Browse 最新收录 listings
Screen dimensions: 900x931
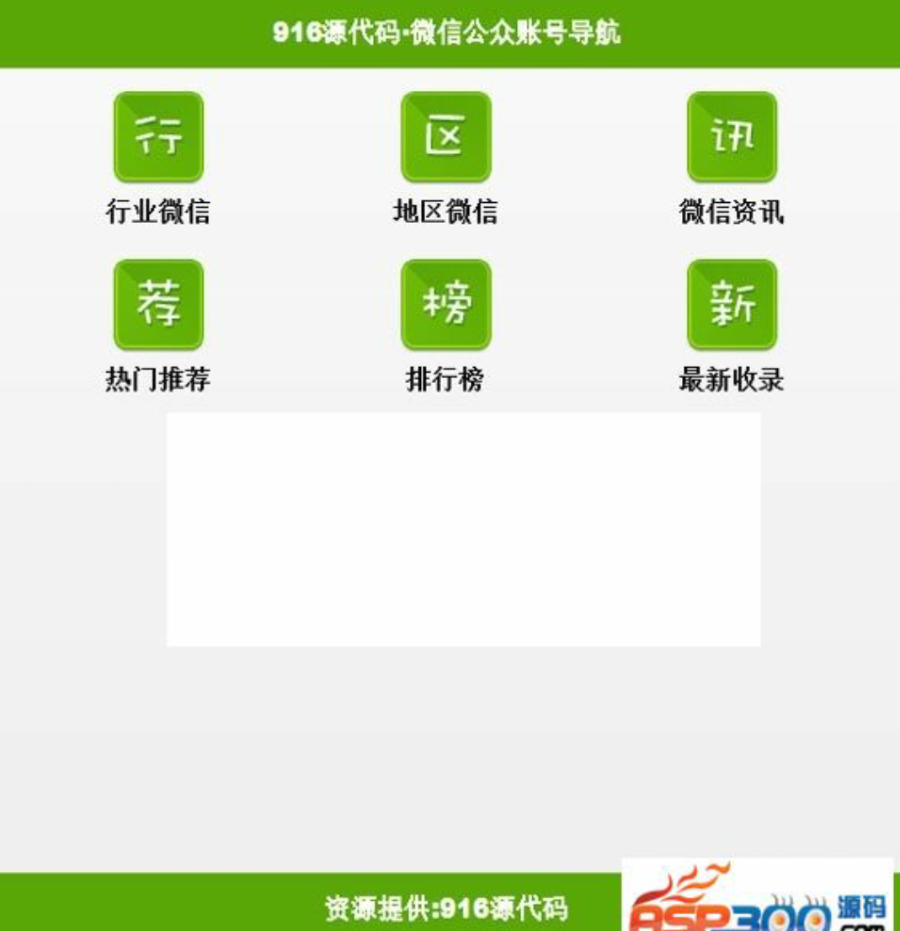[x=731, y=304]
